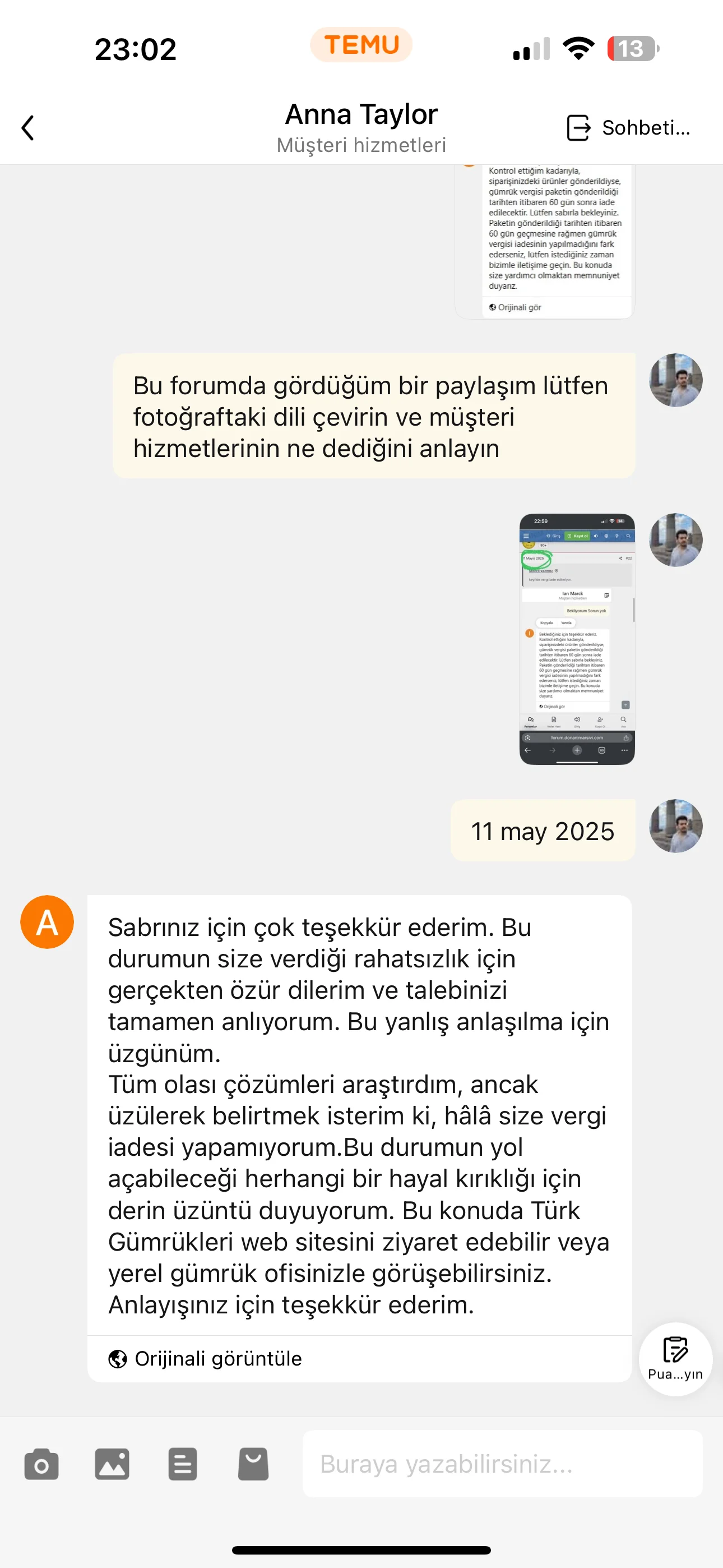Open the camera to take photo
The image size is (723, 1568).
tap(41, 1464)
